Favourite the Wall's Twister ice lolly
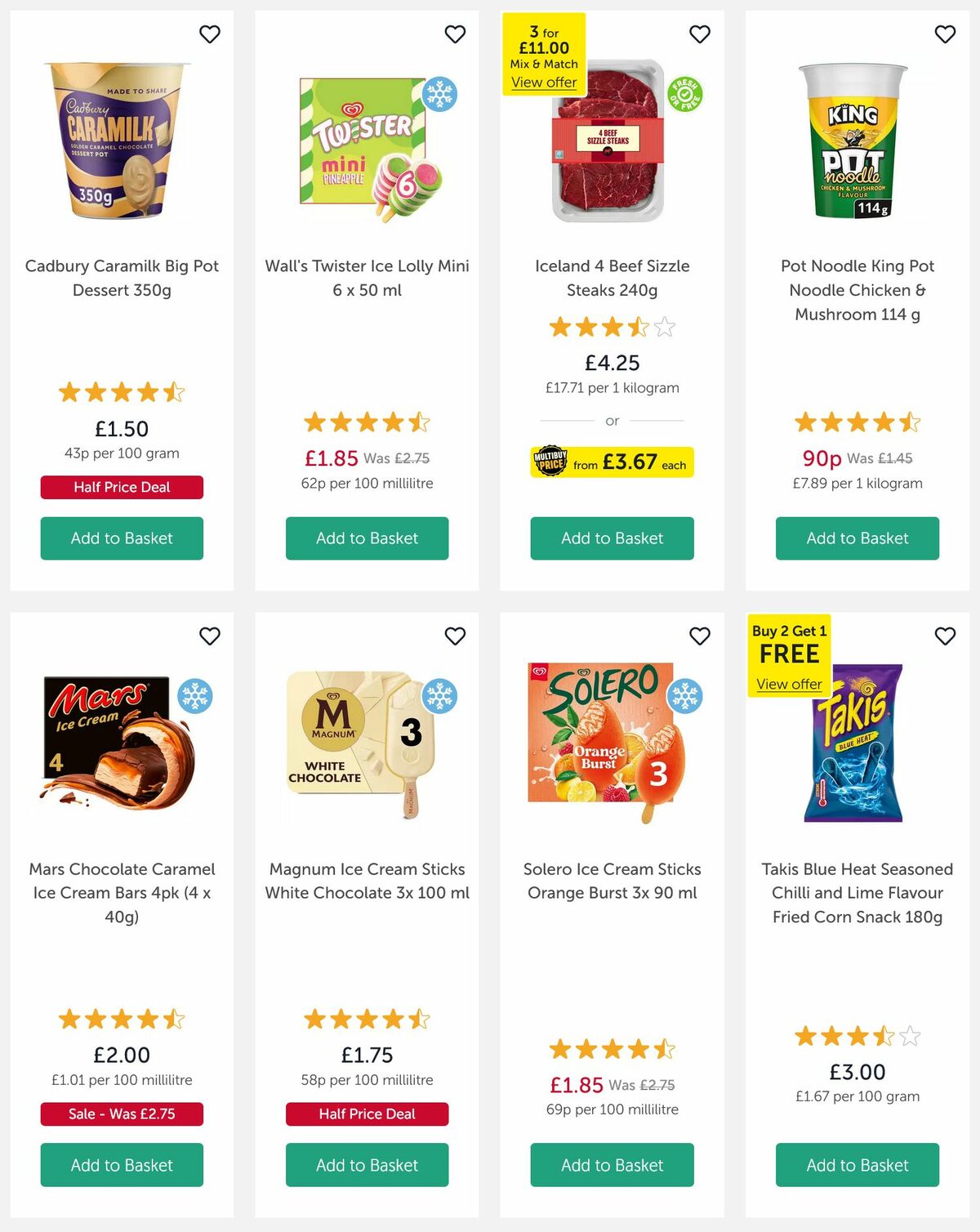Viewport: 980px width, 1232px height. point(455,34)
